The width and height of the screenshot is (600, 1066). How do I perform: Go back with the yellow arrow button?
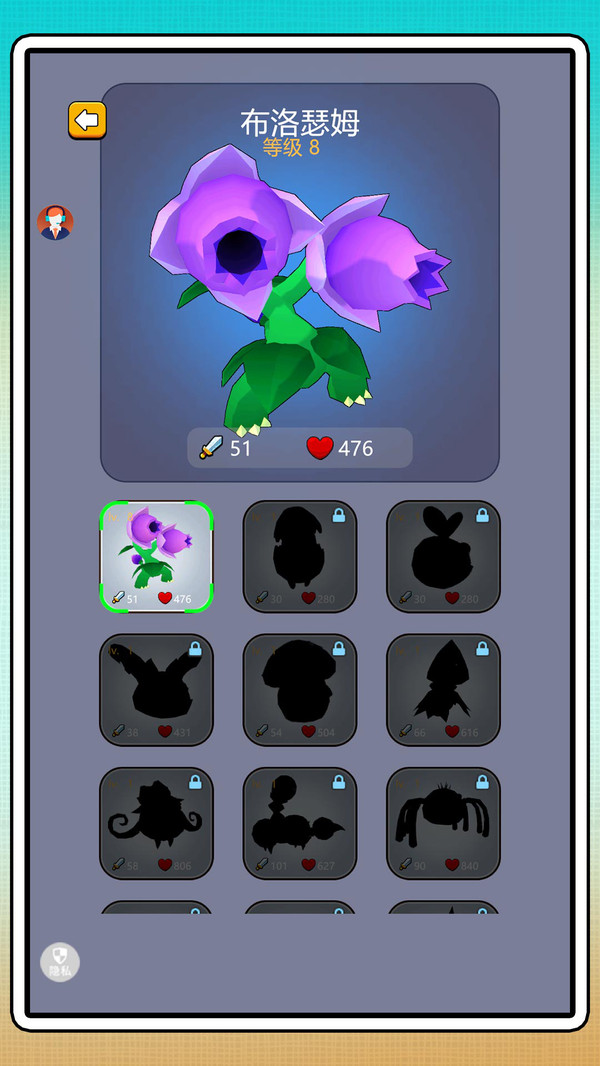click(87, 121)
